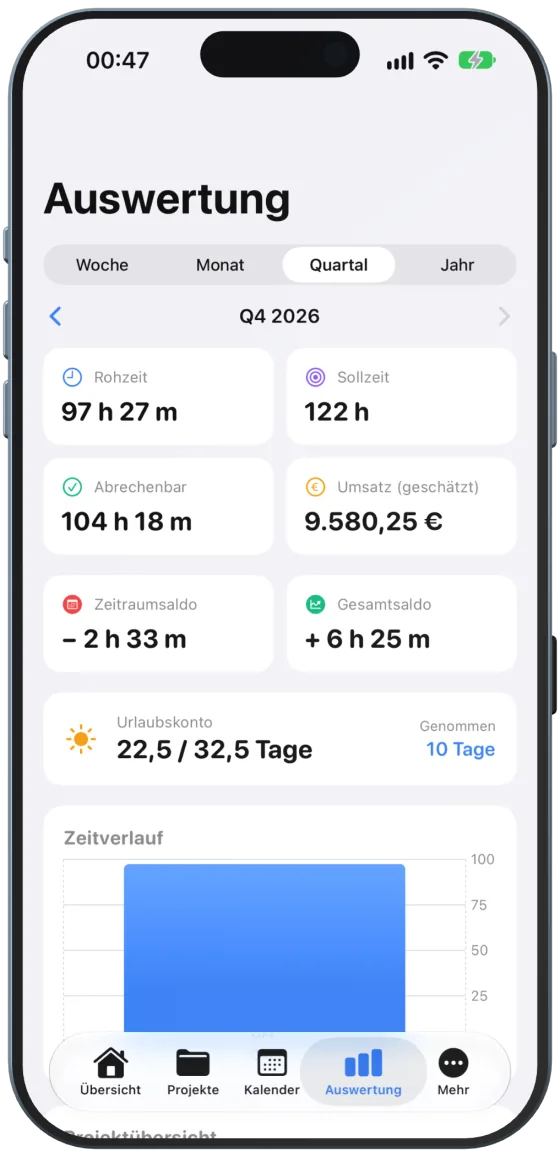Open the Urlaubskonto card
This screenshot has width=560, height=1157.
(x=280, y=739)
